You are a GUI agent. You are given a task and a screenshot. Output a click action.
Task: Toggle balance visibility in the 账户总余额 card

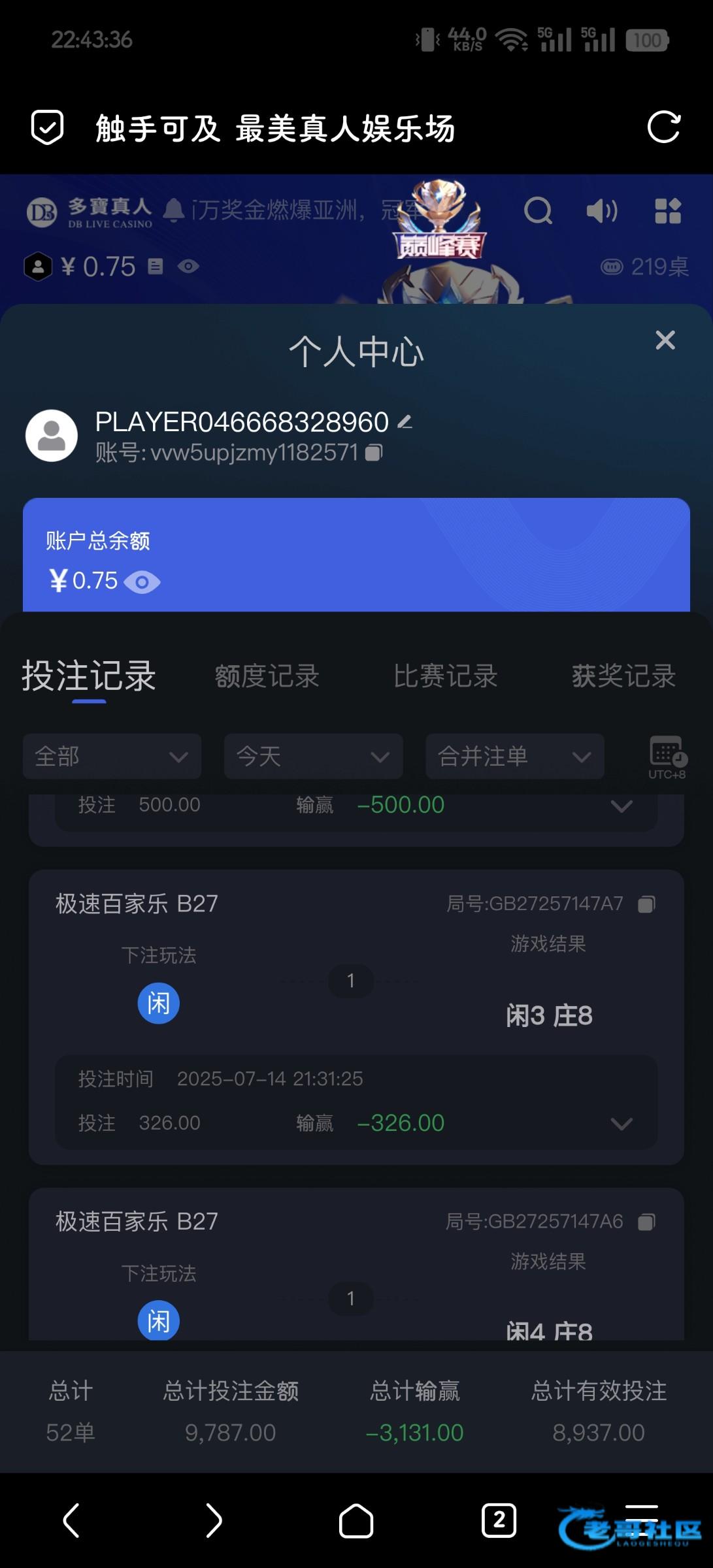click(142, 581)
